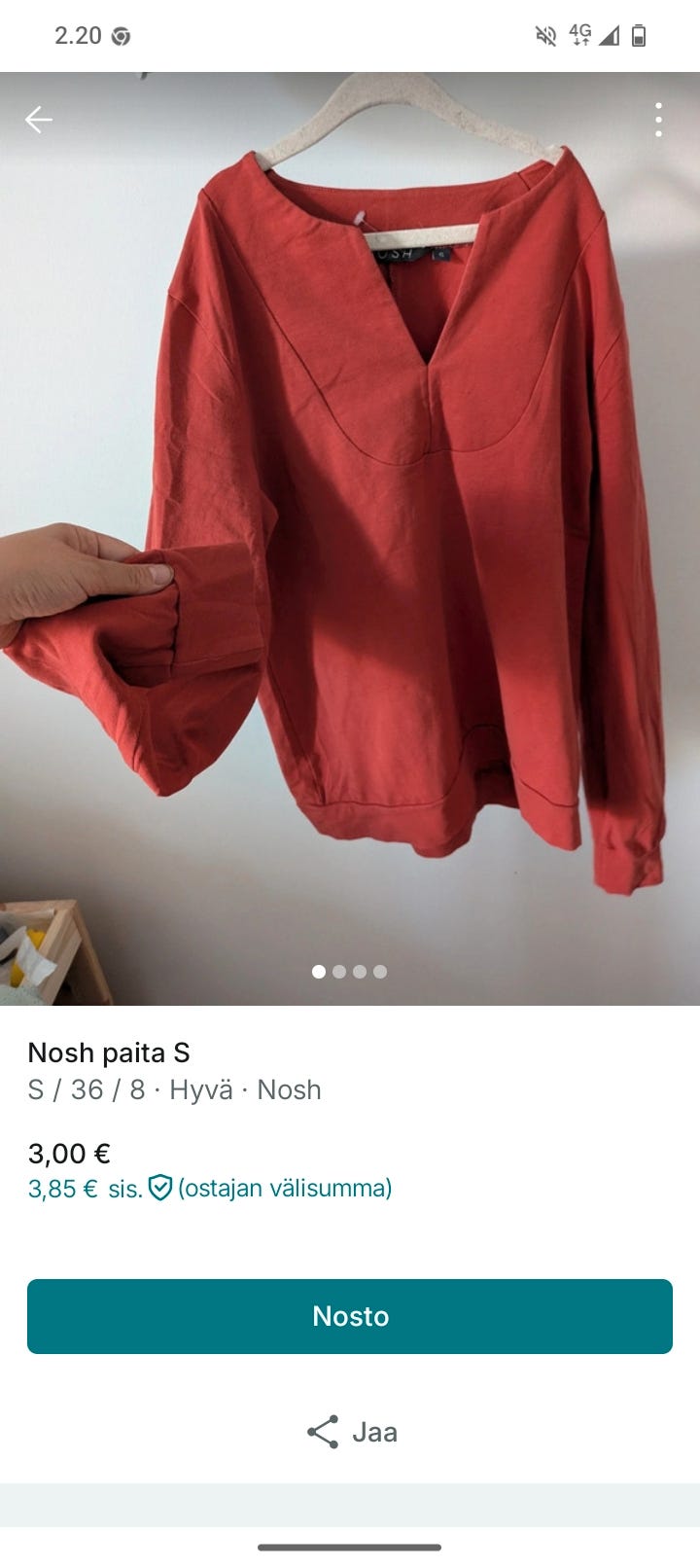Open the three-dot overflow menu

tap(659, 120)
